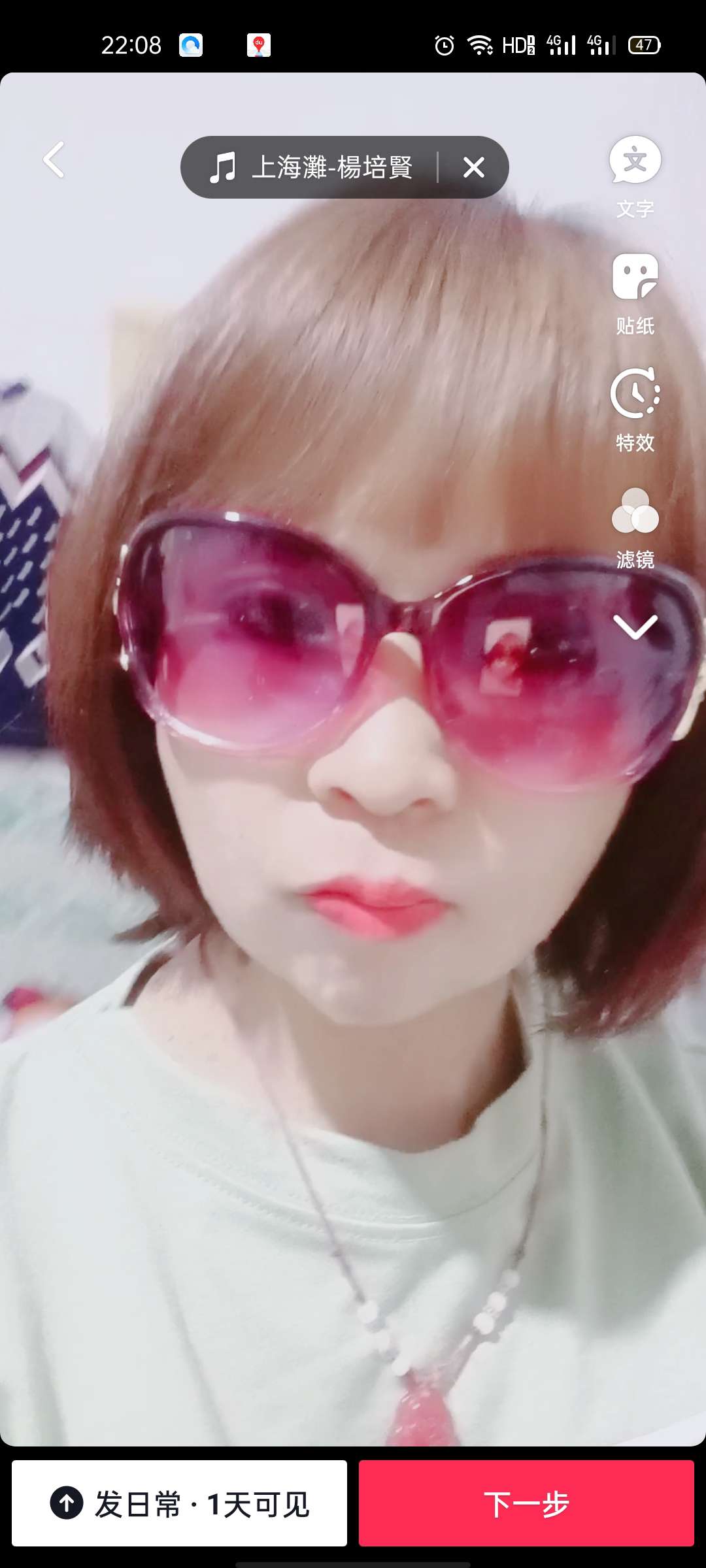This screenshot has width=706, height=1568.
Task: Continue with the 下一步 button
Action: coord(526,1503)
